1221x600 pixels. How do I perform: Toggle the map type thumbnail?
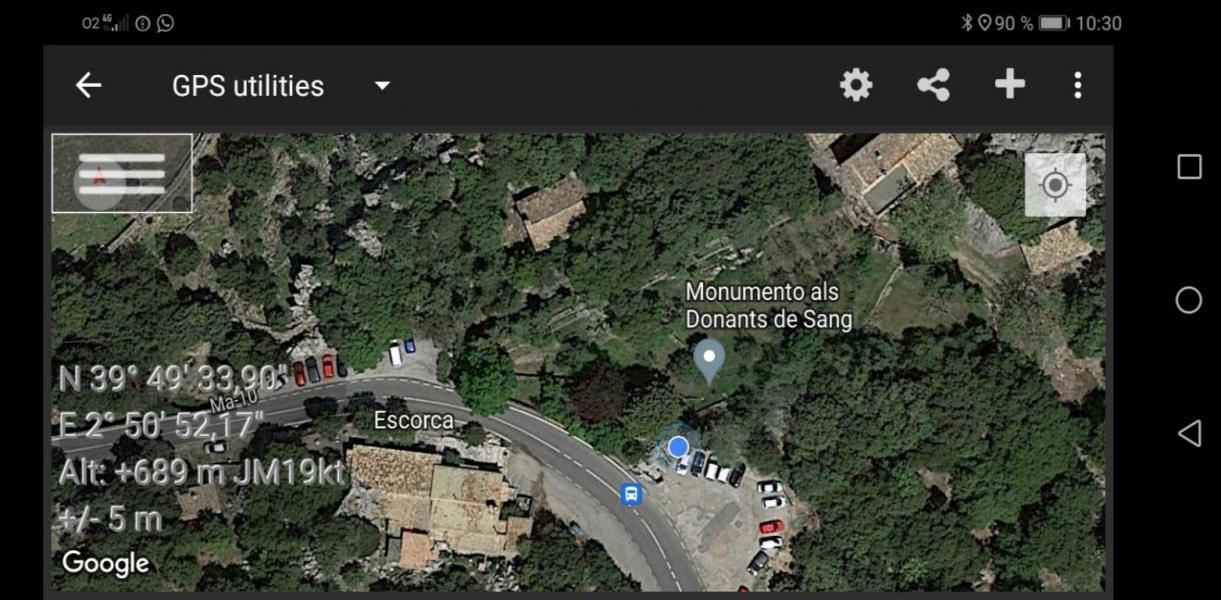coord(122,174)
